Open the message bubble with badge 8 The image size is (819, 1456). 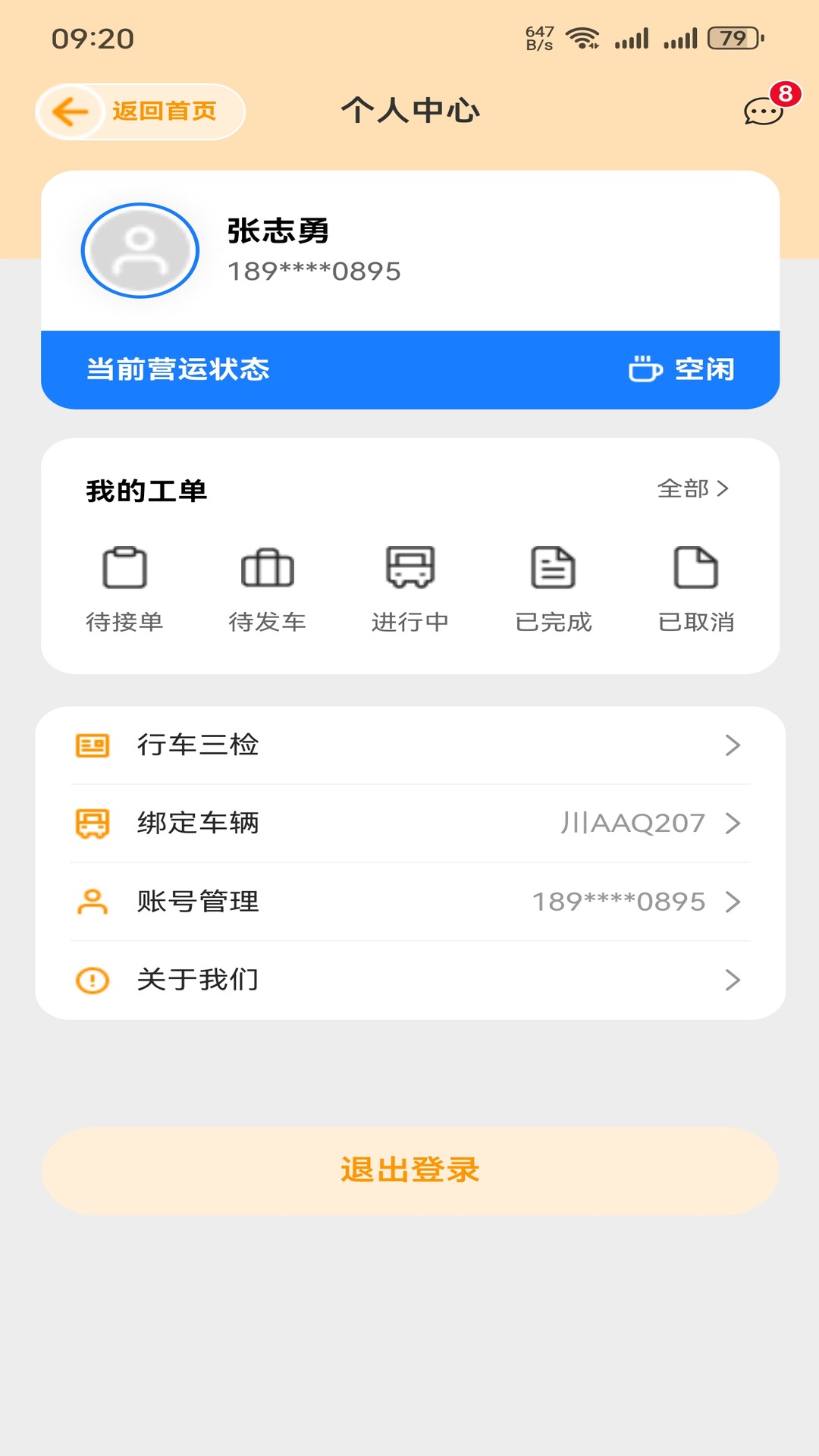tap(761, 112)
